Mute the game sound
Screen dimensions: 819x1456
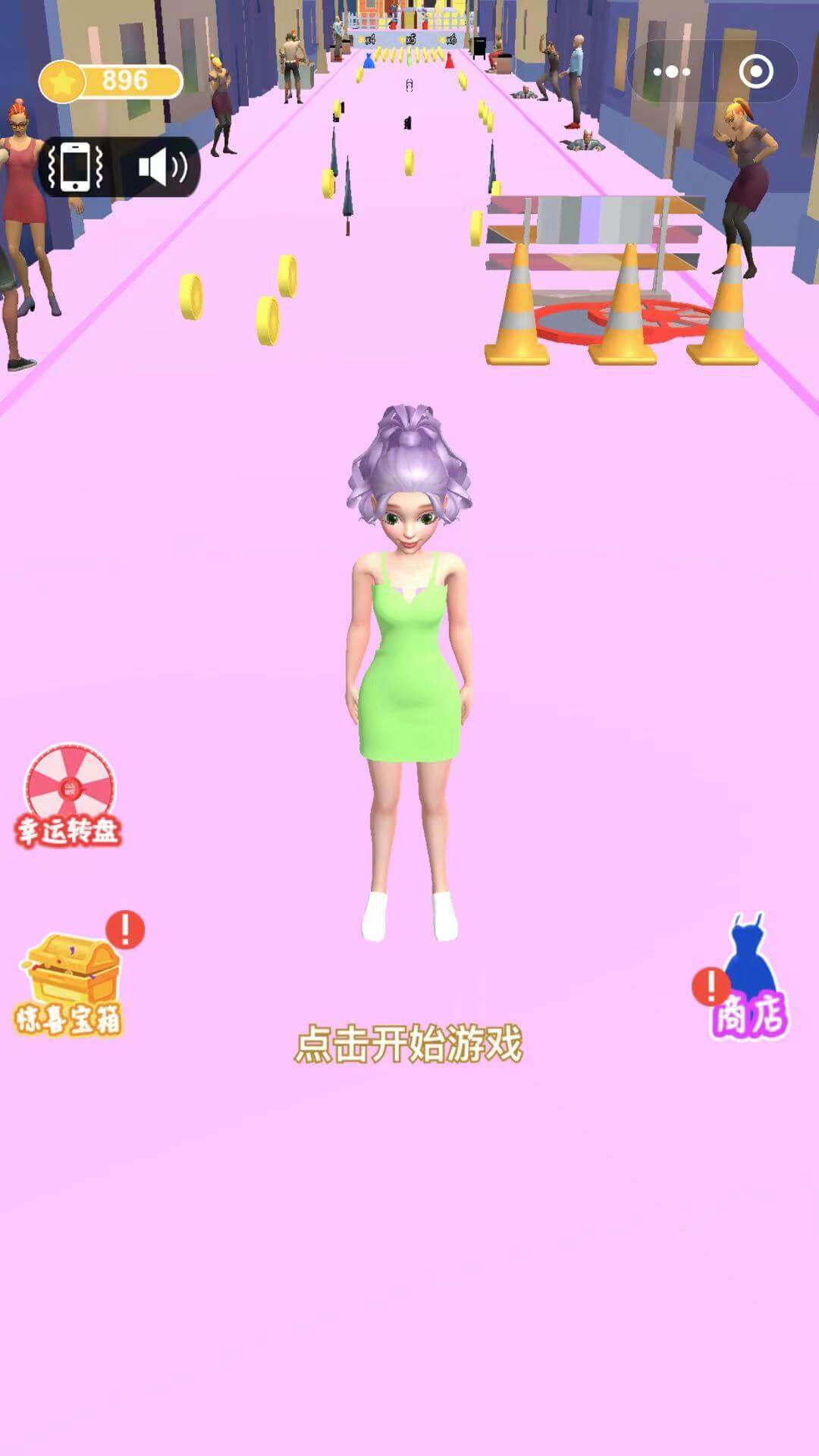coord(162,167)
